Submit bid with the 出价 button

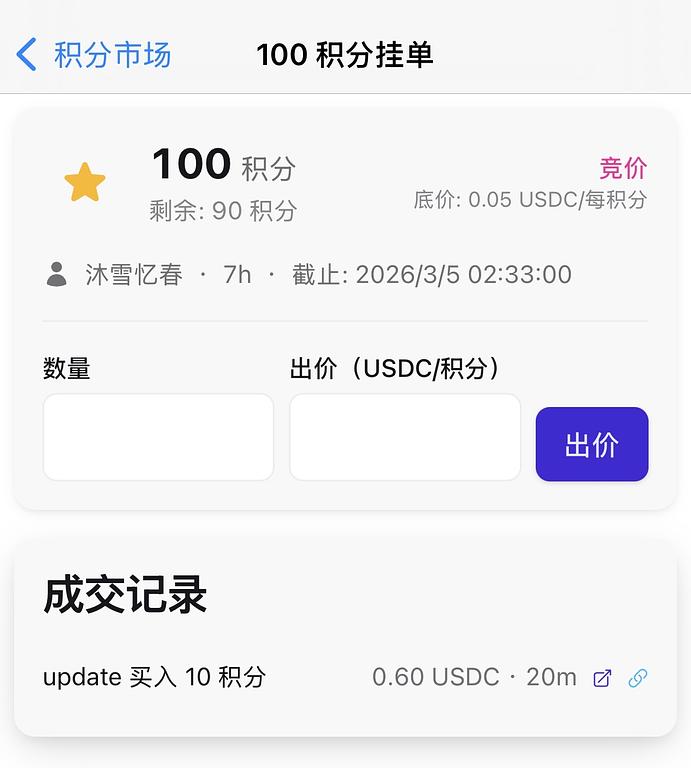(592, 444)
